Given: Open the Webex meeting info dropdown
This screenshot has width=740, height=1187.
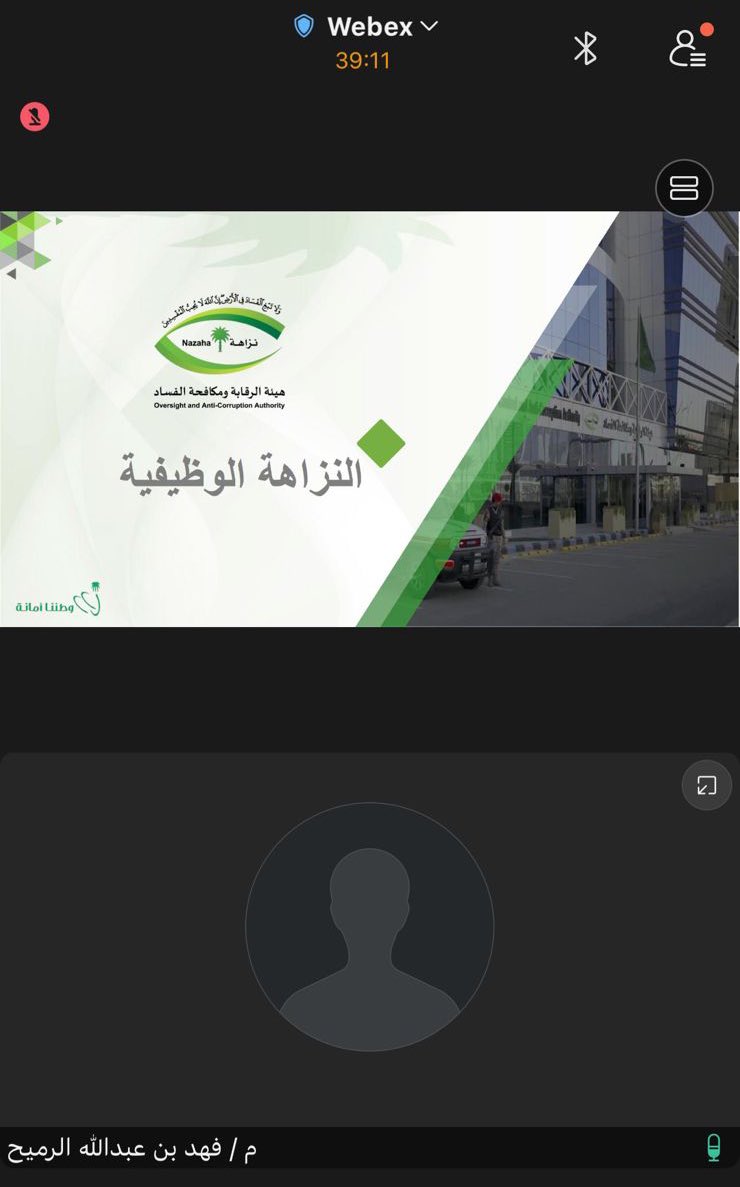Looking at the screenshot, I should pos(366,26).
